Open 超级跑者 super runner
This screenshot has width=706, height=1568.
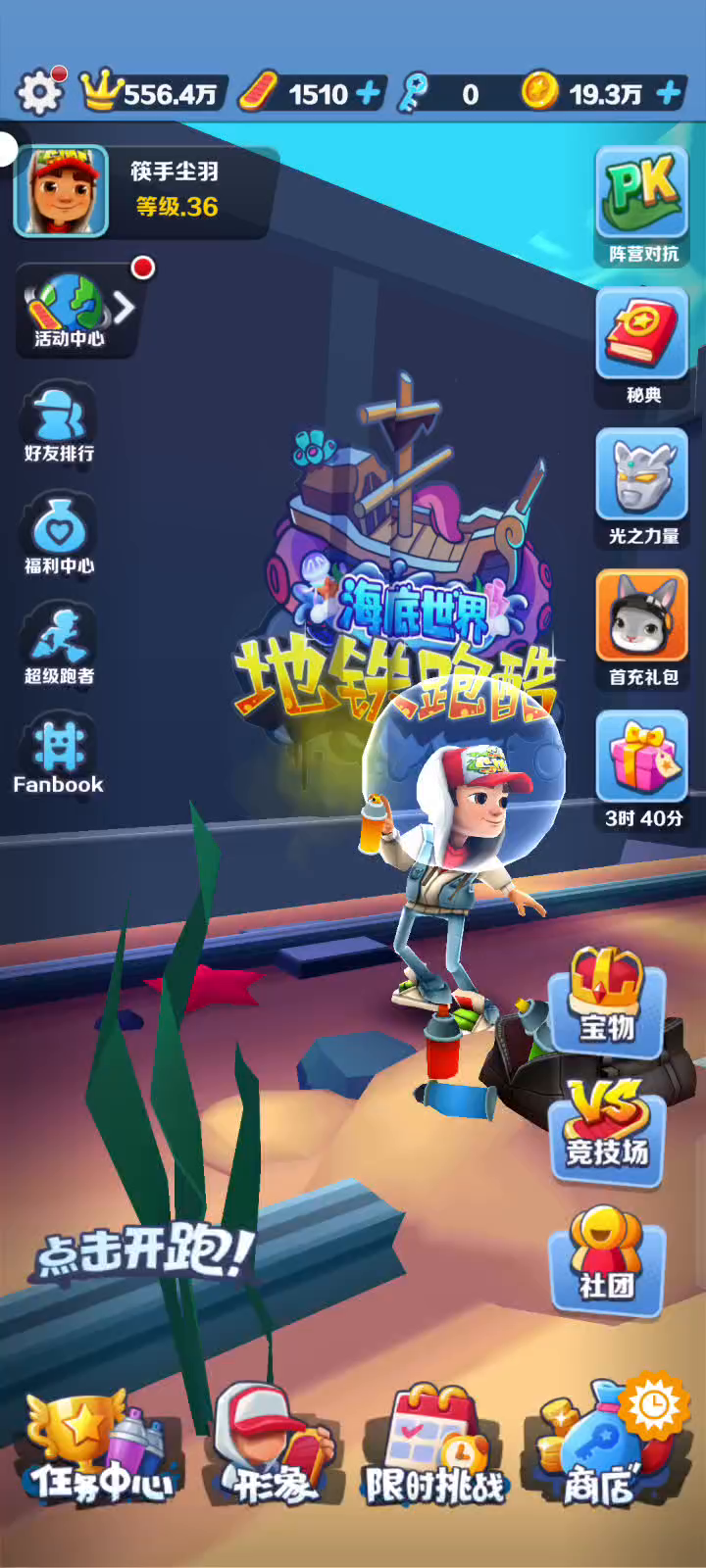(x=59, y=645)
